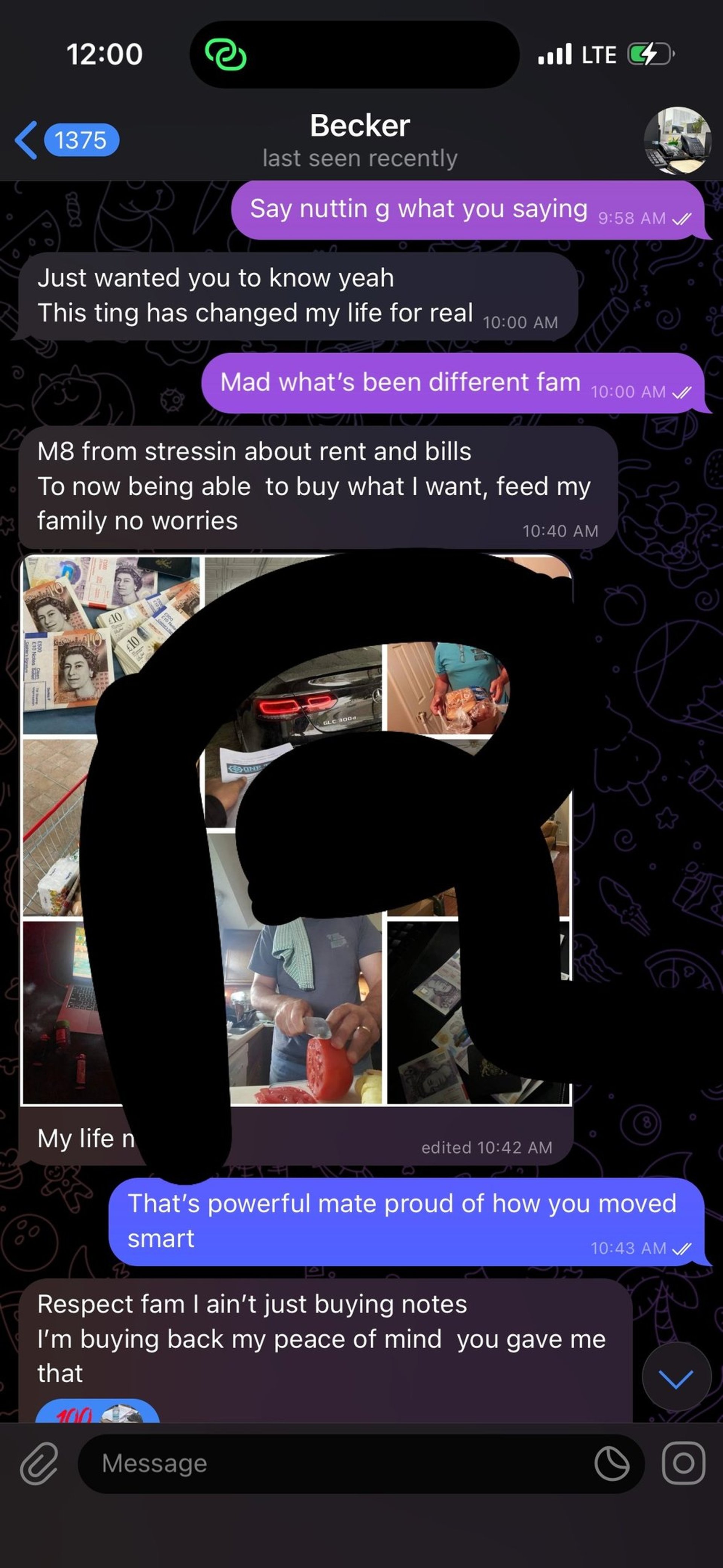Open Becker's chat info from header name
The image size is (723, 1568).
pyautogui.click(x=360, y=126)
